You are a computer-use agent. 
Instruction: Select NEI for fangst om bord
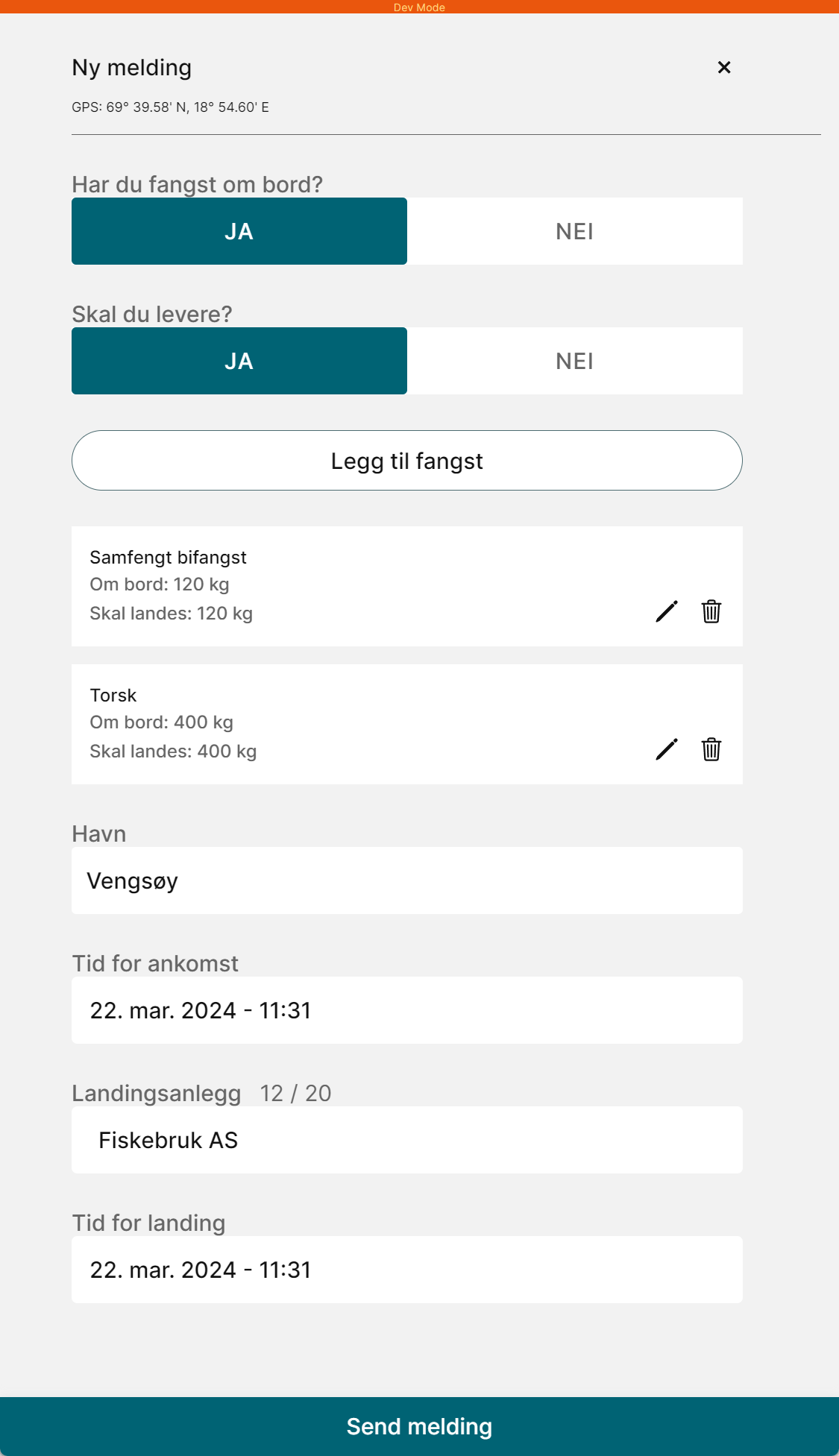point(575,231)
